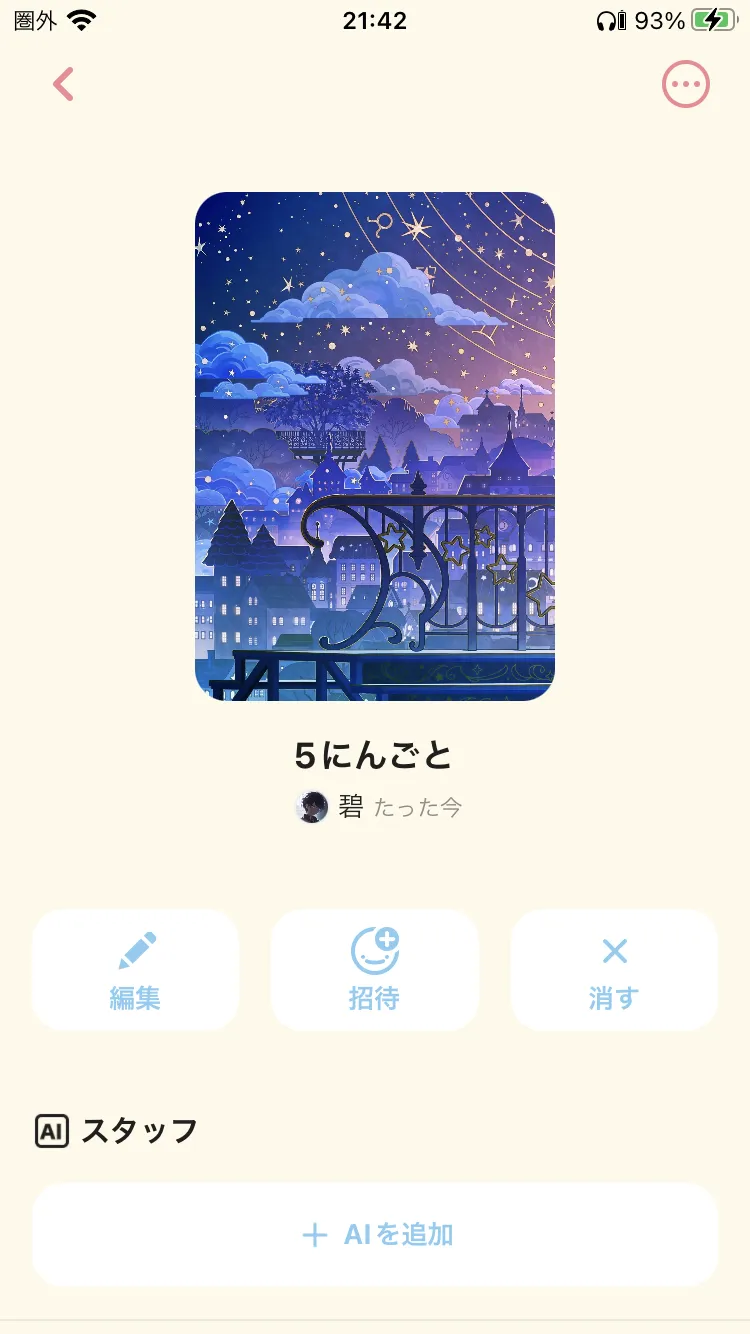
Task: Open the three-dot more options menu
Action: coord(686,85)
